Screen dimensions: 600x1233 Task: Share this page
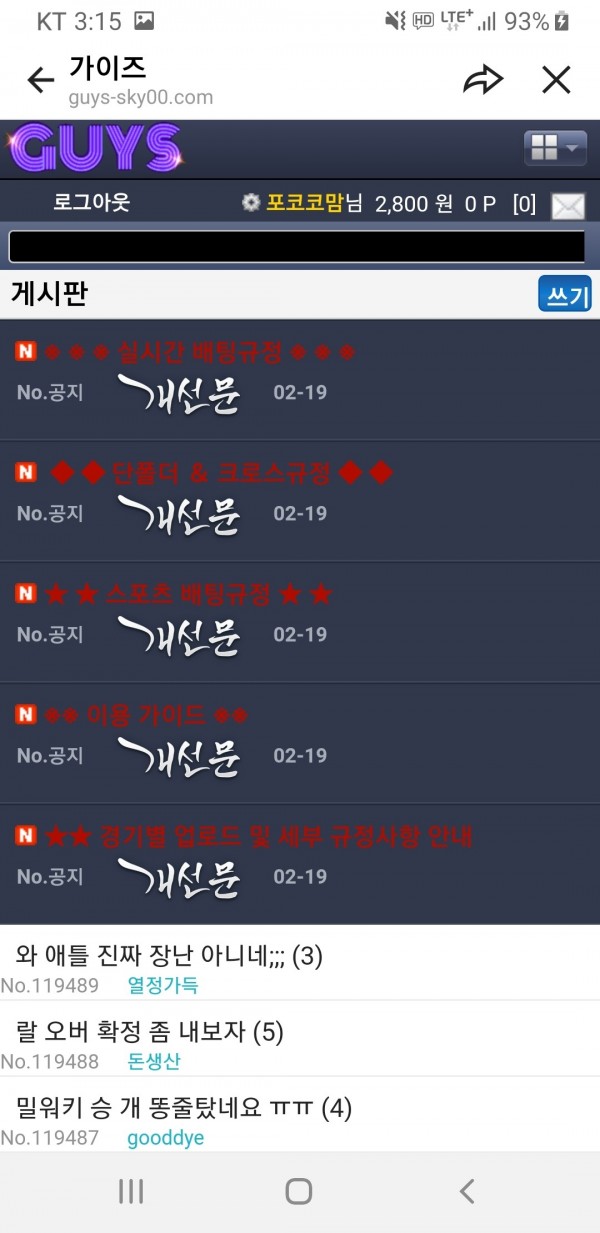click(483, 80)
